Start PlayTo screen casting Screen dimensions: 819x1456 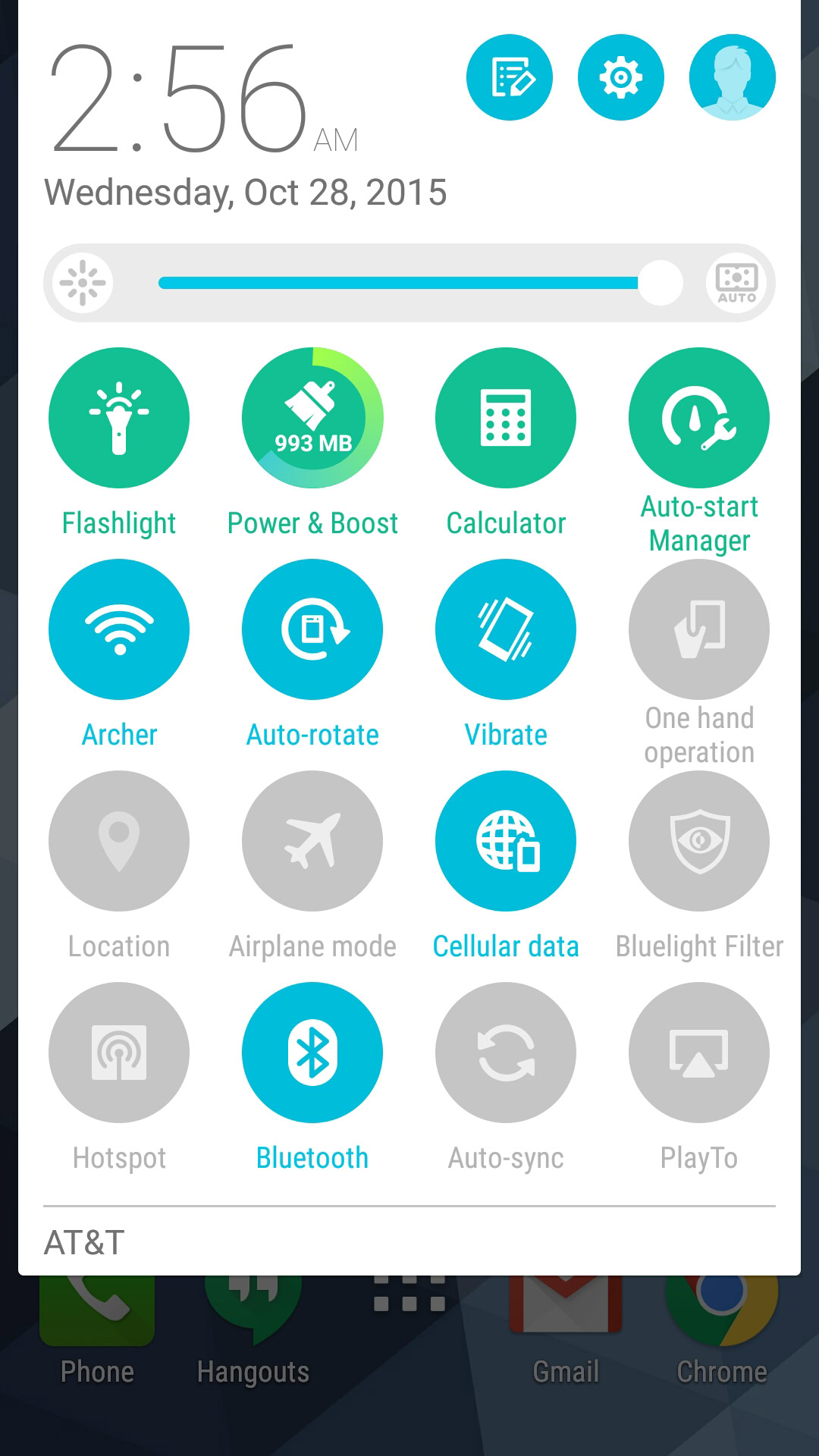click(699, 1053)
